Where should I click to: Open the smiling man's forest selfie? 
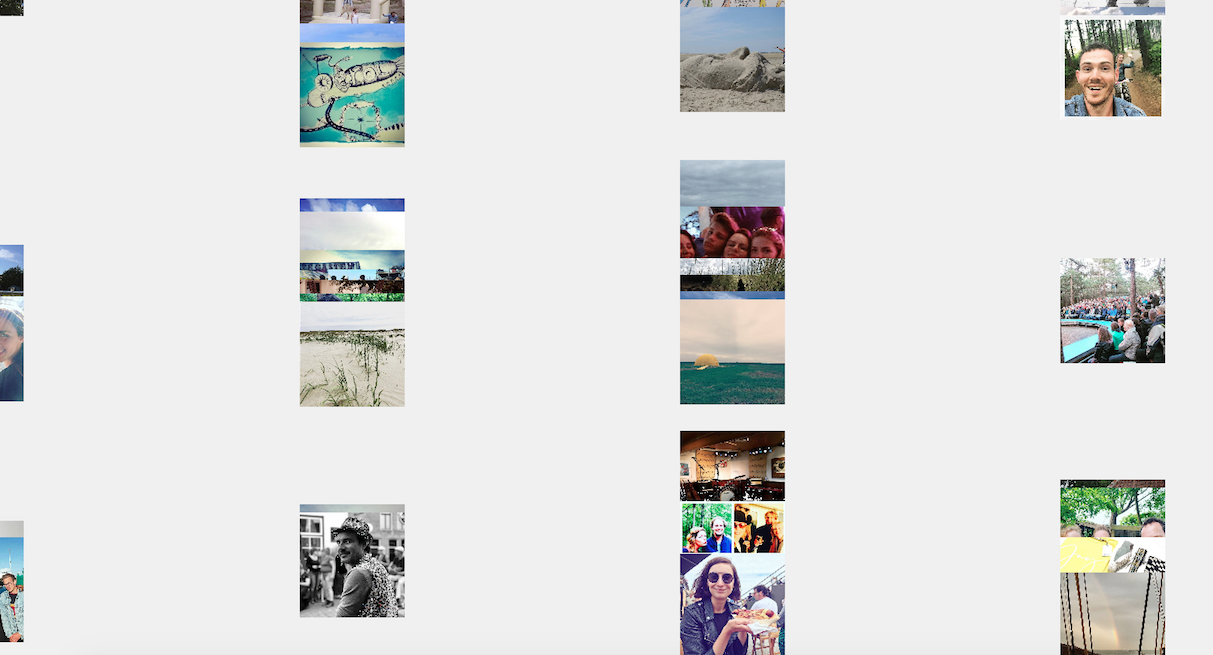[1112, 67]
